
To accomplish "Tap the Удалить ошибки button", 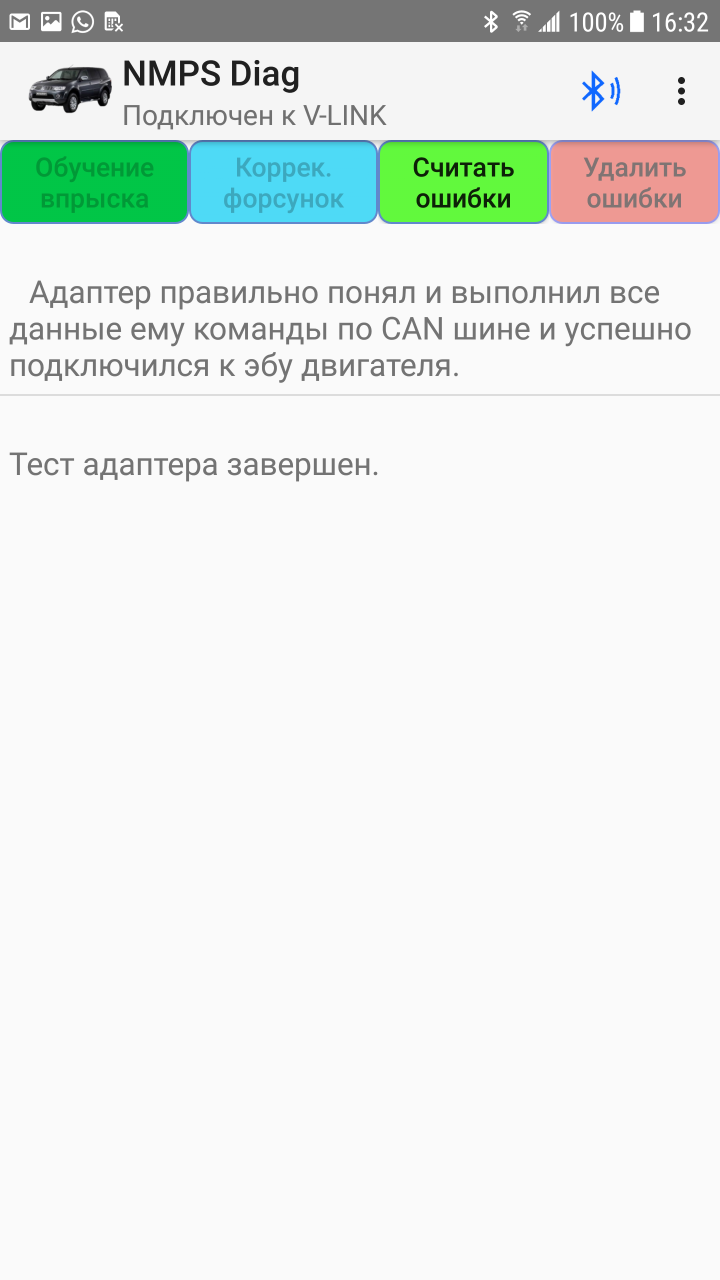I will (634, 183).
